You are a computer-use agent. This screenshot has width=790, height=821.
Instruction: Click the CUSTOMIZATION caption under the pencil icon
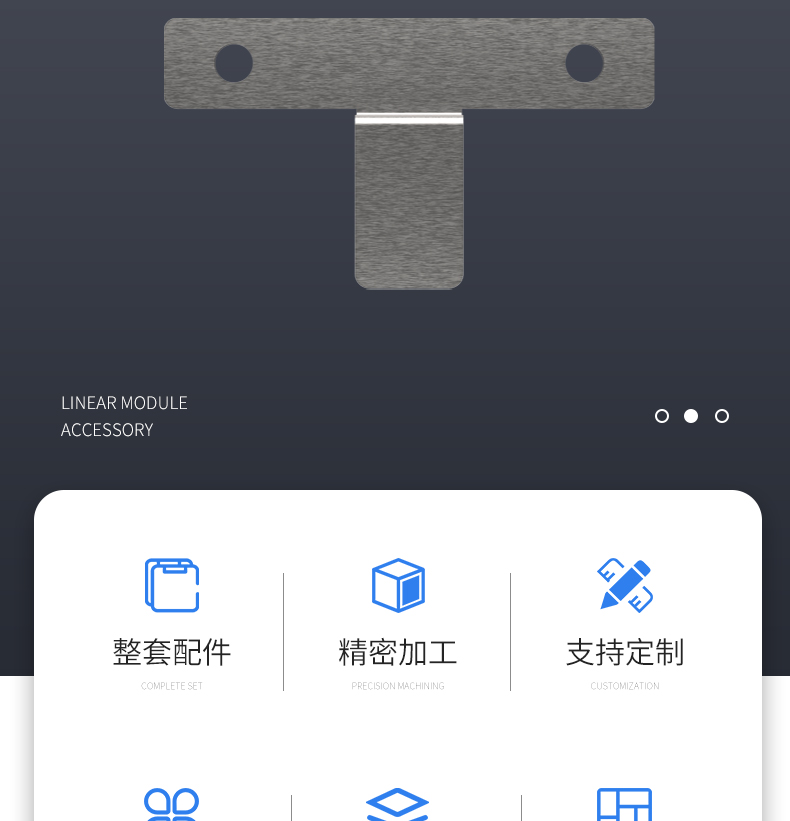coord(624,686)
